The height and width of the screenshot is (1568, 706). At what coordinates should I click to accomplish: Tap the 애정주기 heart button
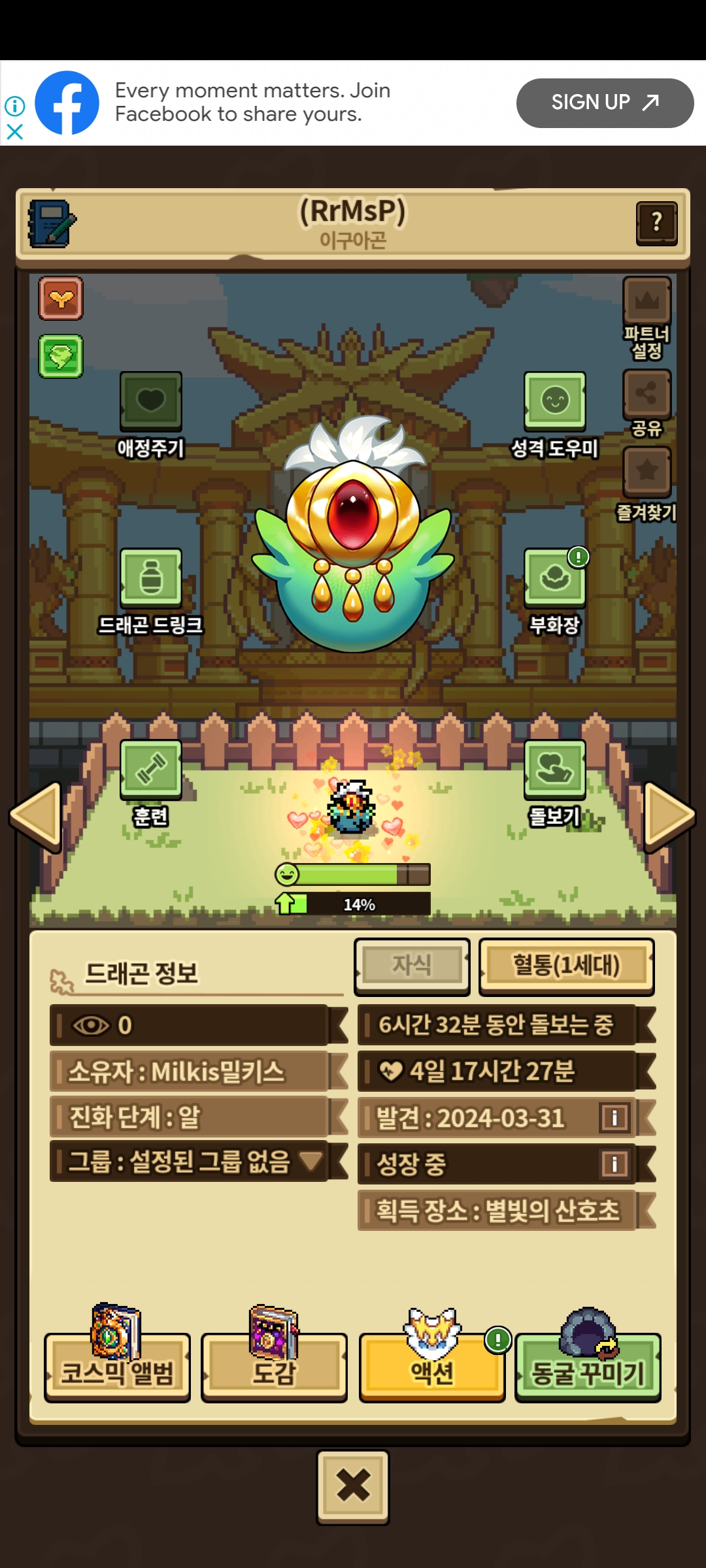(150, 401)
